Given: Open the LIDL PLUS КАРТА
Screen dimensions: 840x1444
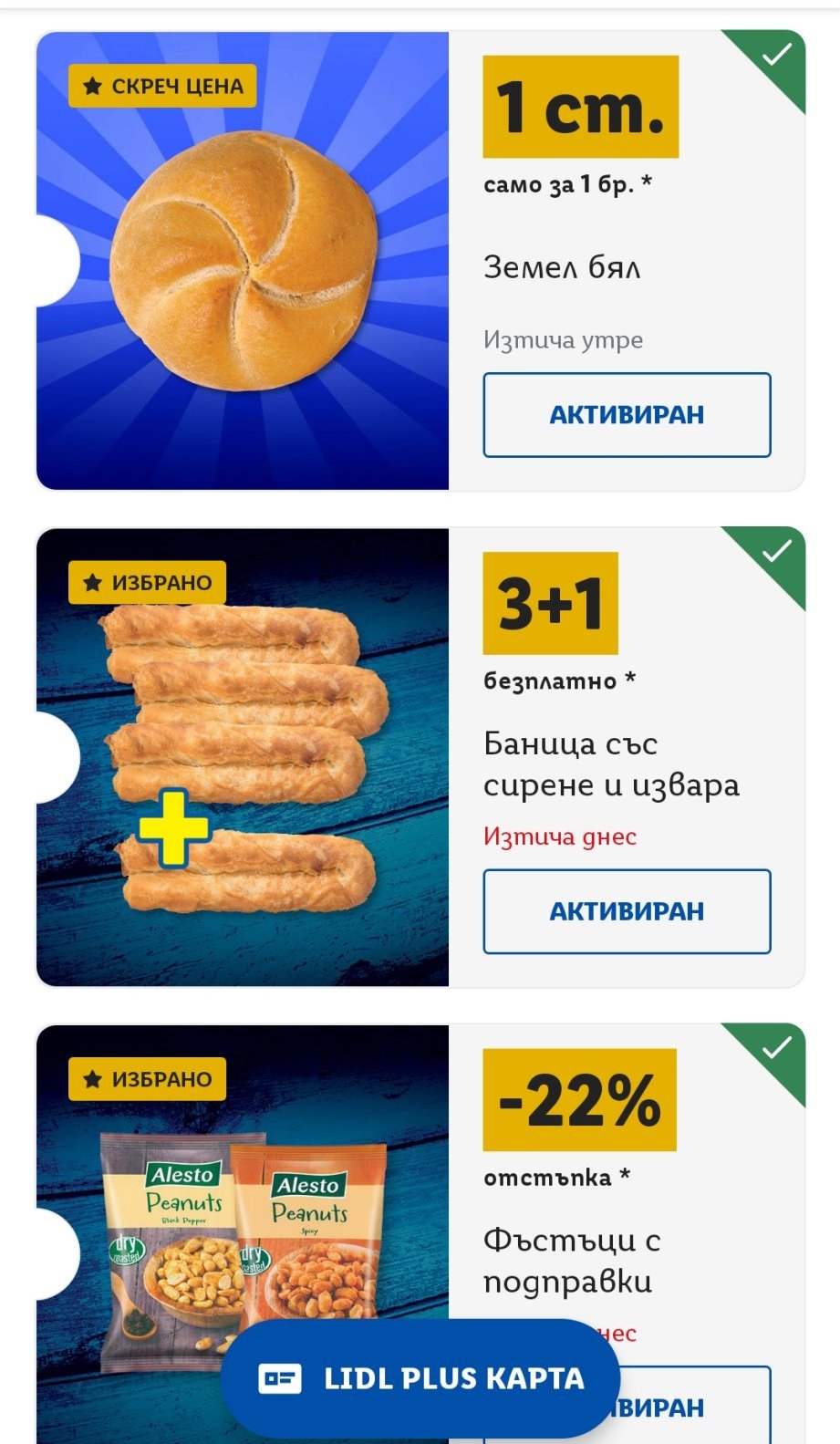Looking at the screenshot, I should [x=420, y=1378].
